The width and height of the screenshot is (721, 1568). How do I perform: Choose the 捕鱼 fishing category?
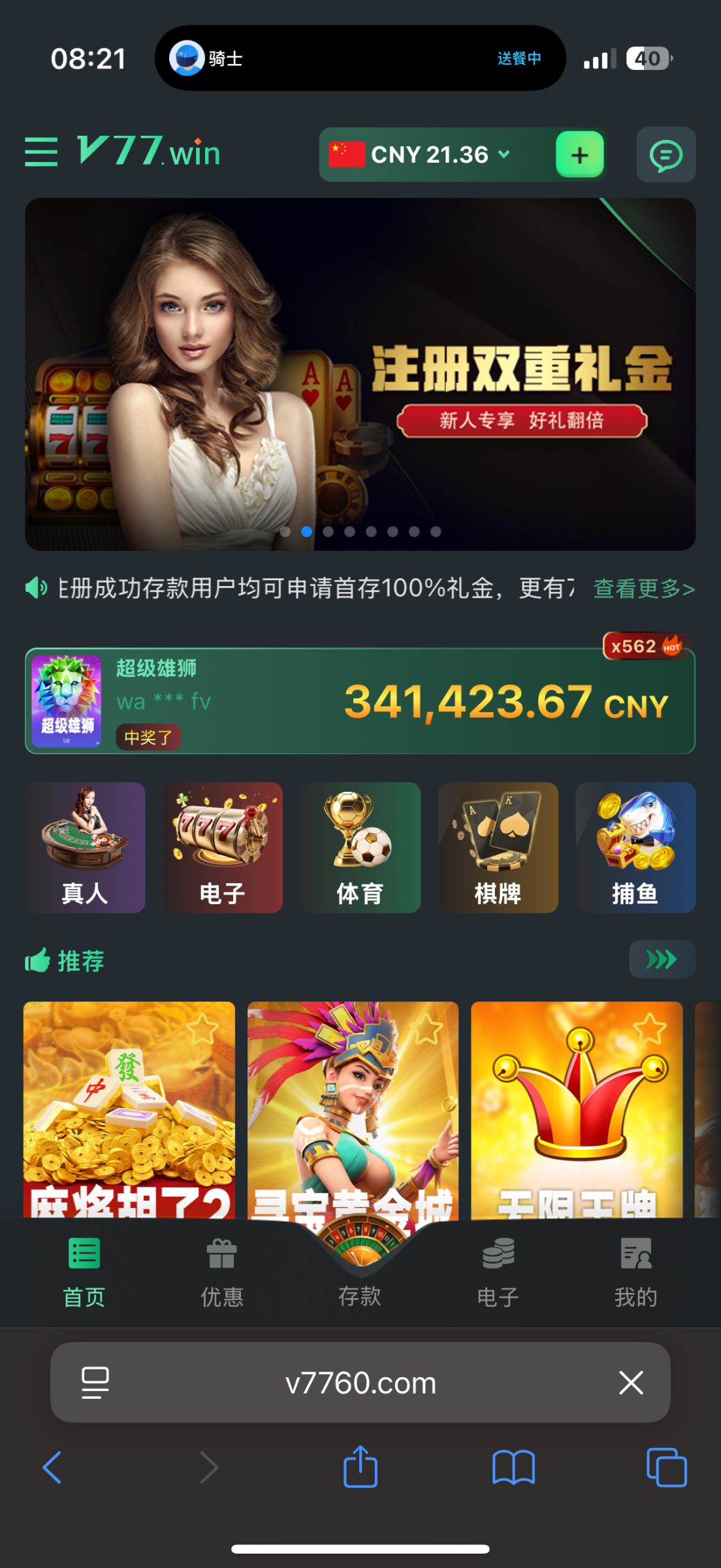click(x=635, y=847)
